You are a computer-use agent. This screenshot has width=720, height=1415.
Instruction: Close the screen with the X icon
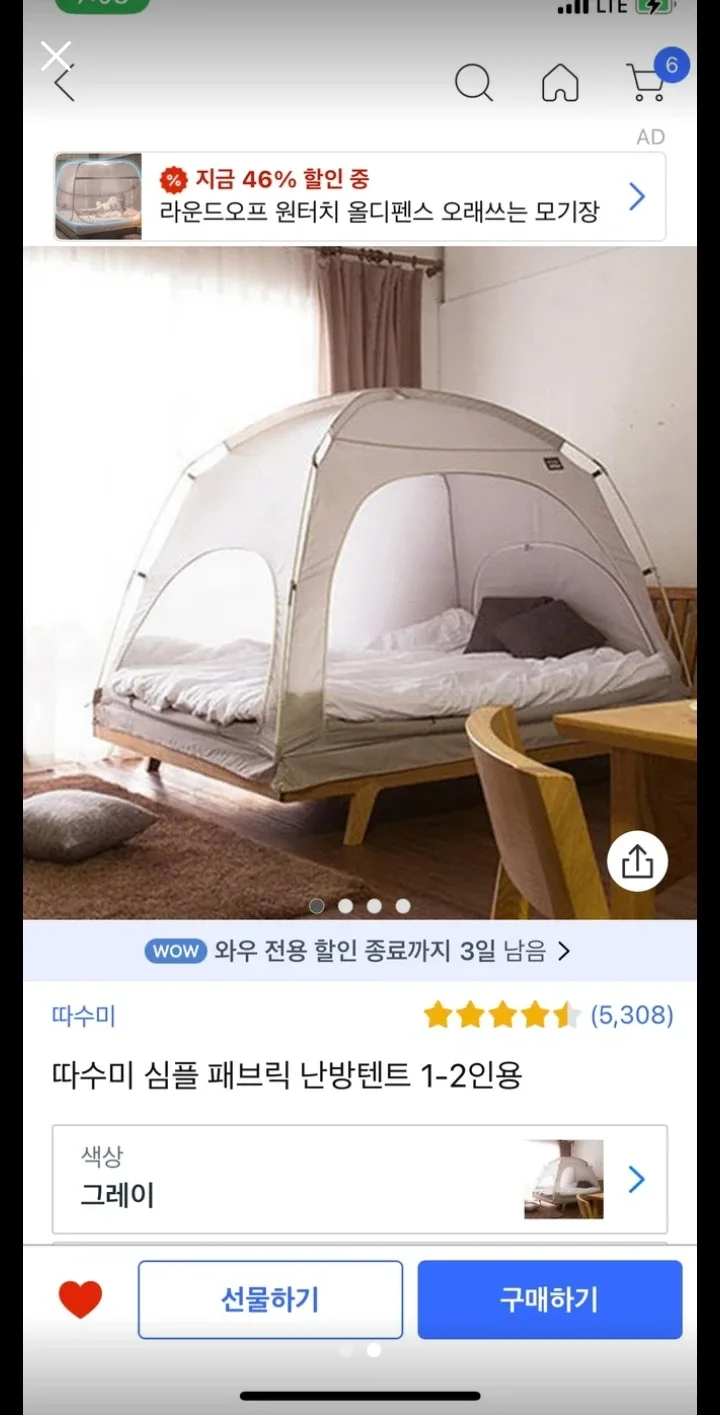[55, 55]
